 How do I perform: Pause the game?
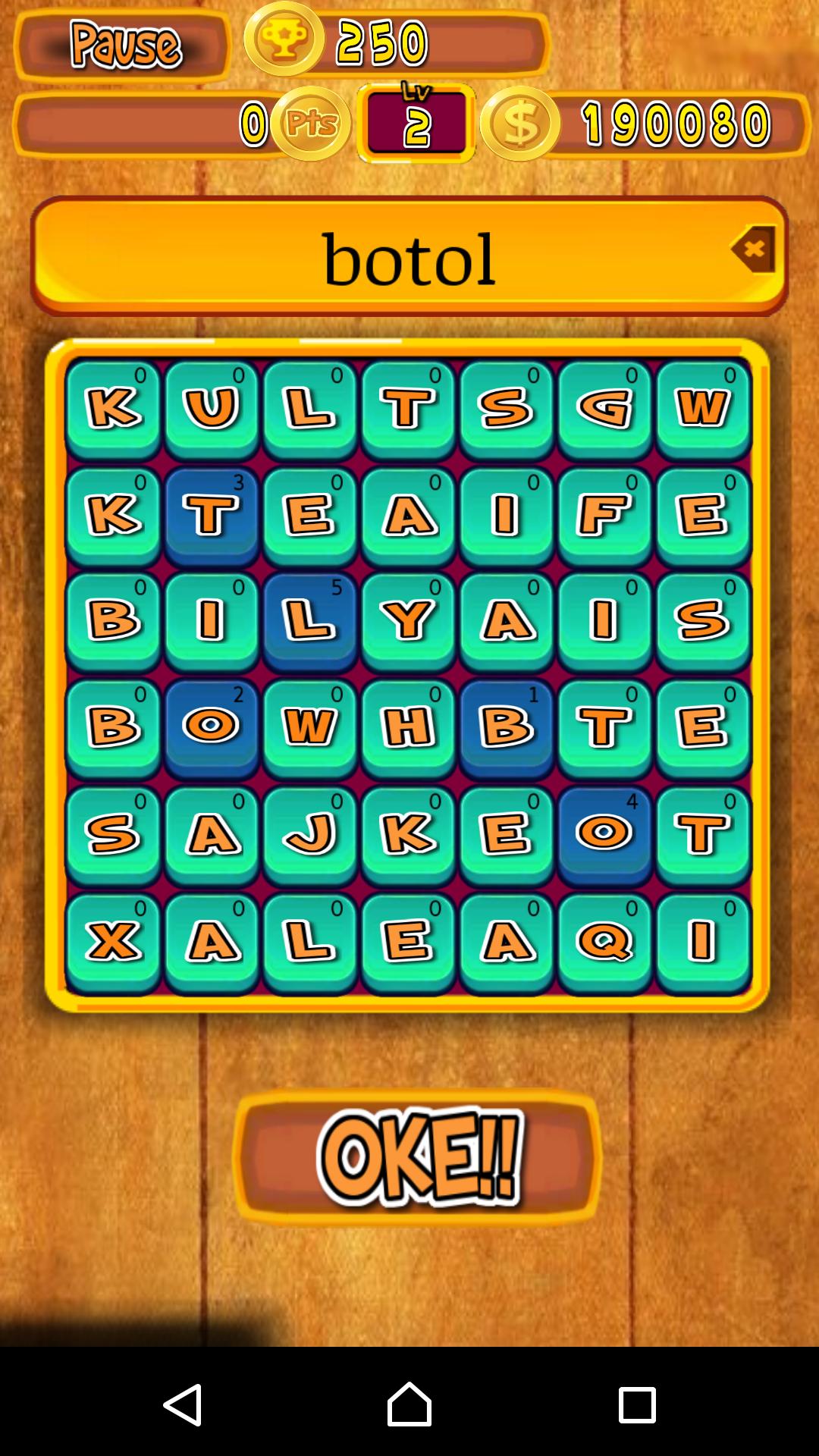[x=124, y=45]
